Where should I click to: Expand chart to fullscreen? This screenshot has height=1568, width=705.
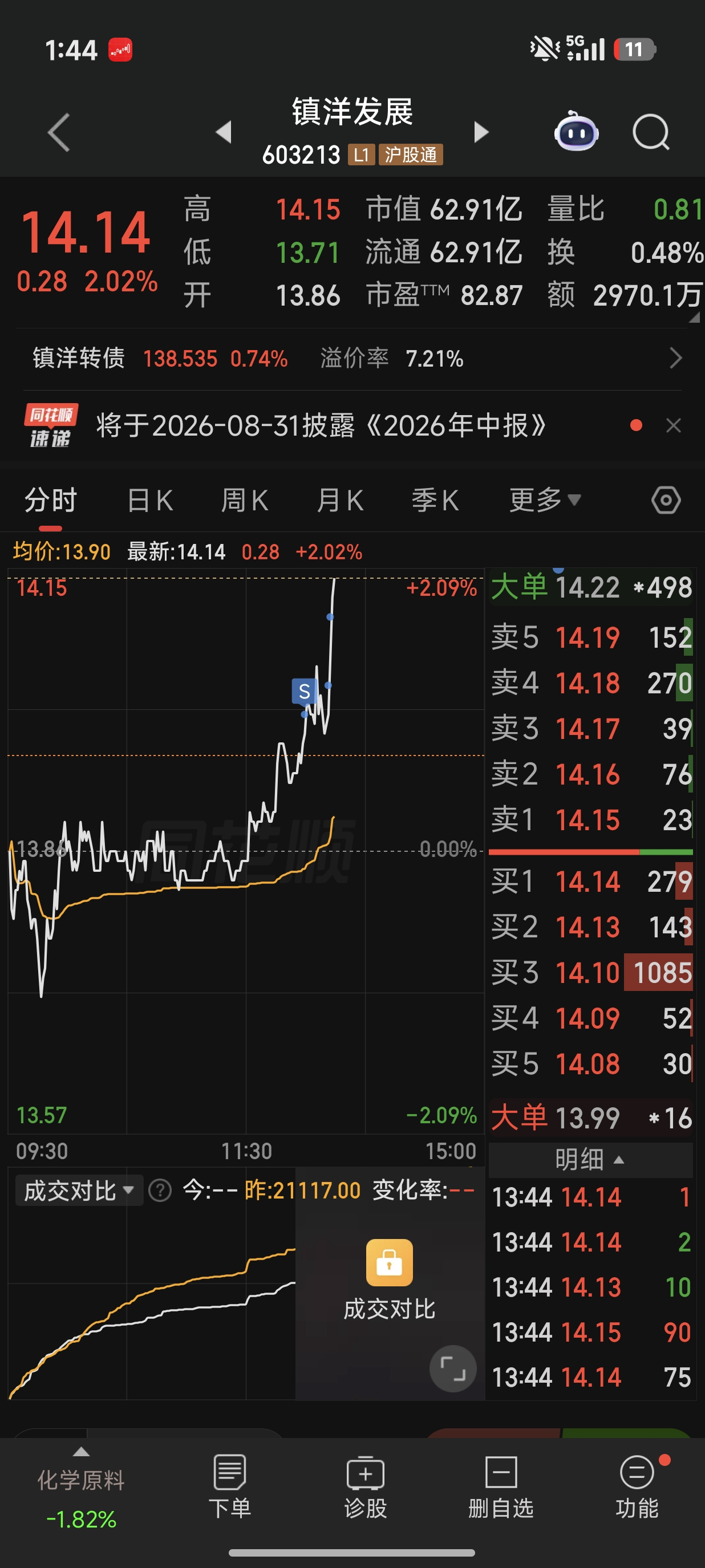(452, 1368)
